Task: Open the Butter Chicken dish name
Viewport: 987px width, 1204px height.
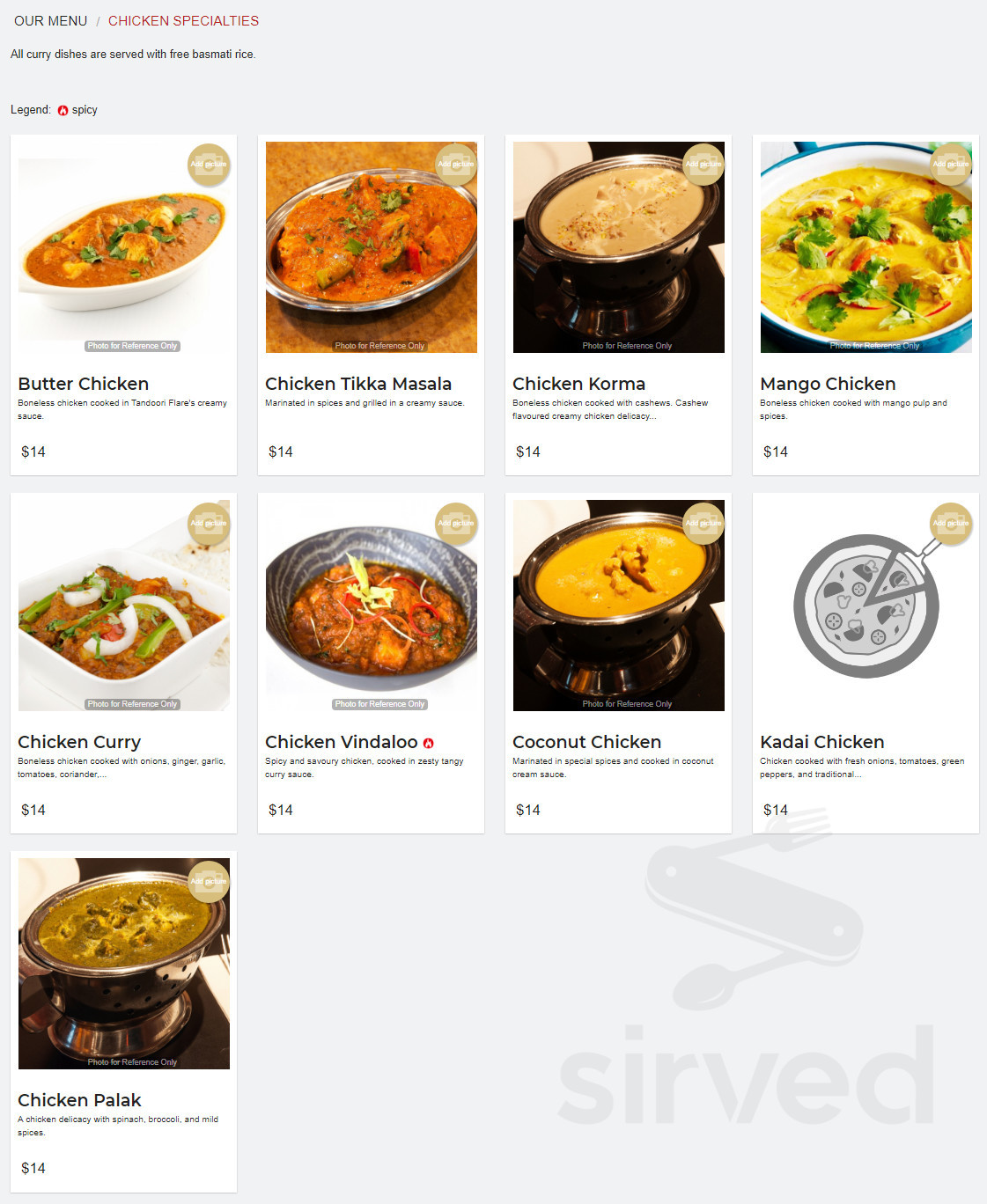Action: point(84,384)
